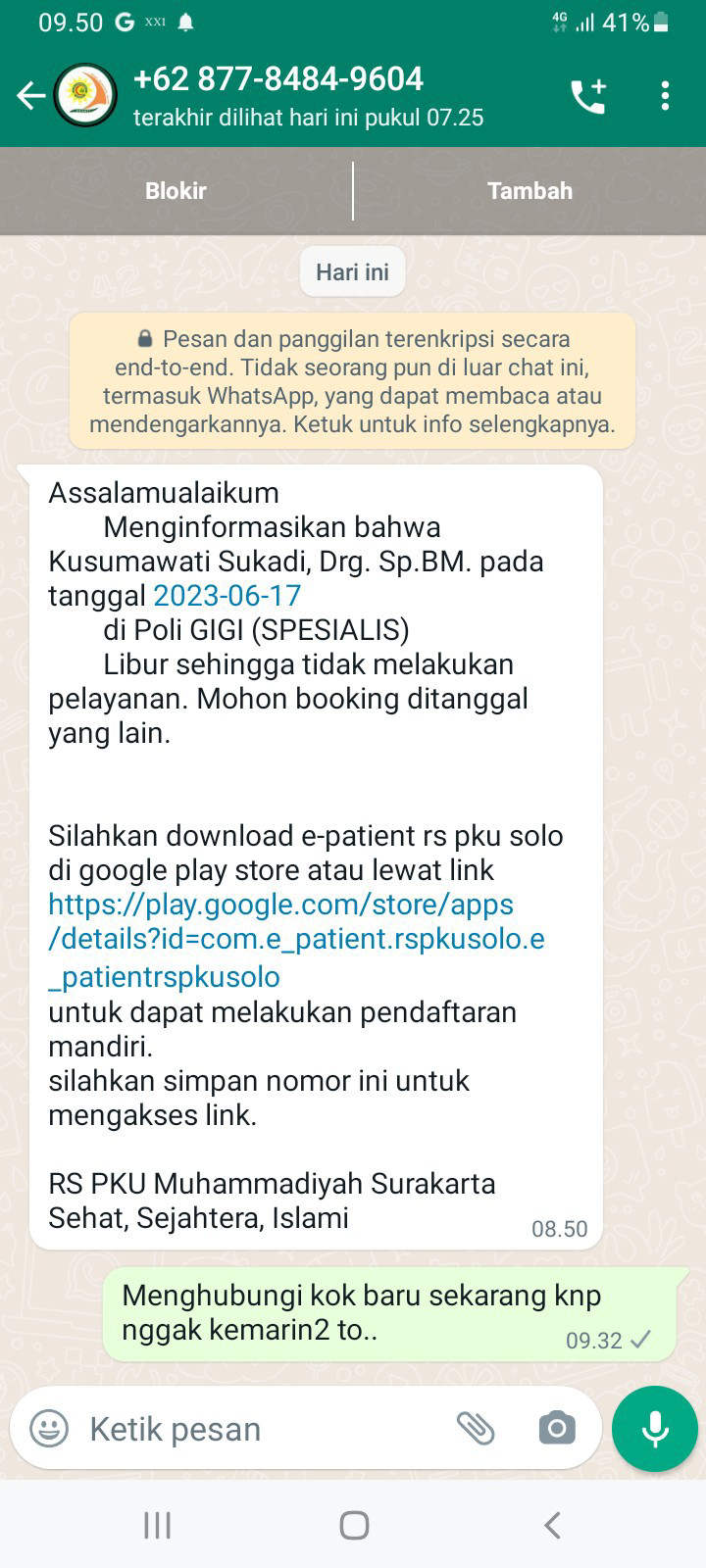The height and width of the screenshot is (1568, 706).
Task: Tap Blokir to block this number
Action: (176, 191)
